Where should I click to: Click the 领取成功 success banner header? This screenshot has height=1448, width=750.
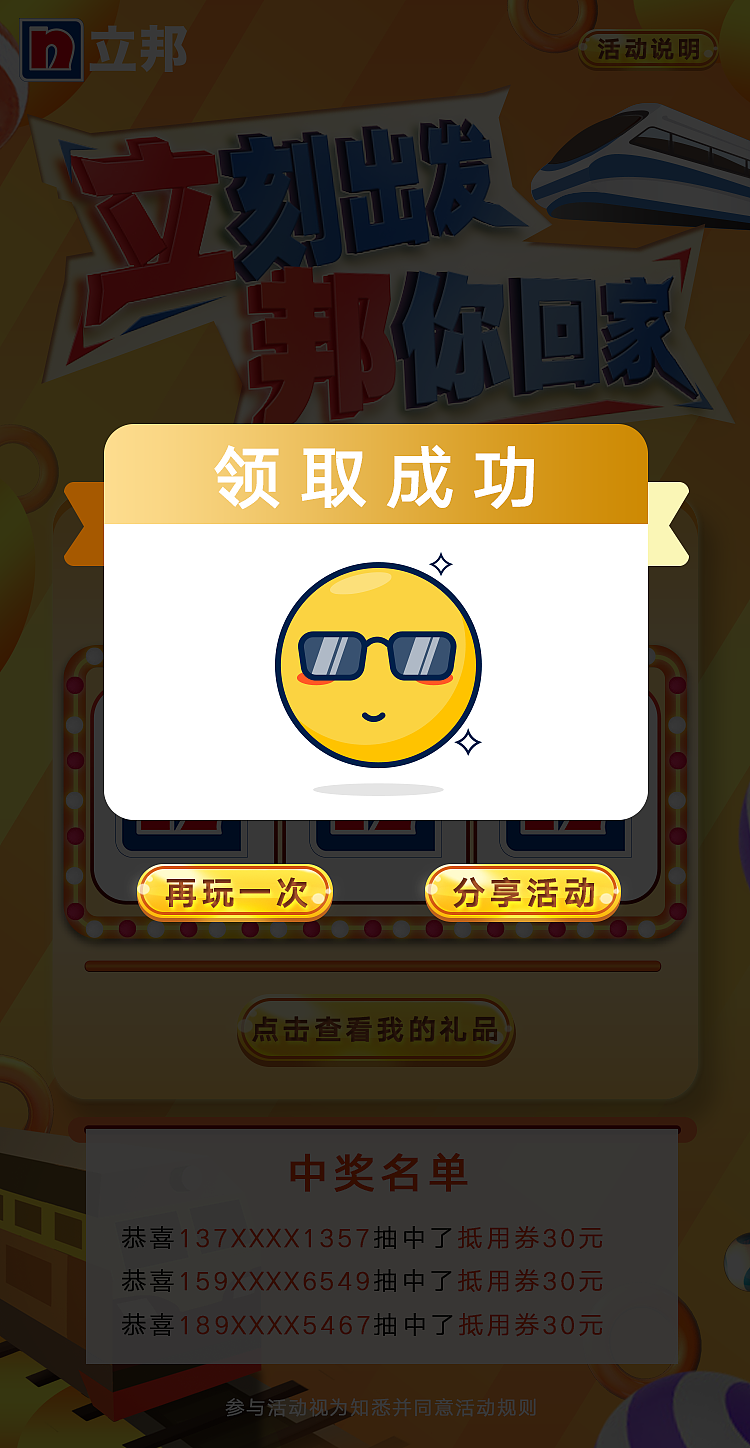click(x=375, y=478)
